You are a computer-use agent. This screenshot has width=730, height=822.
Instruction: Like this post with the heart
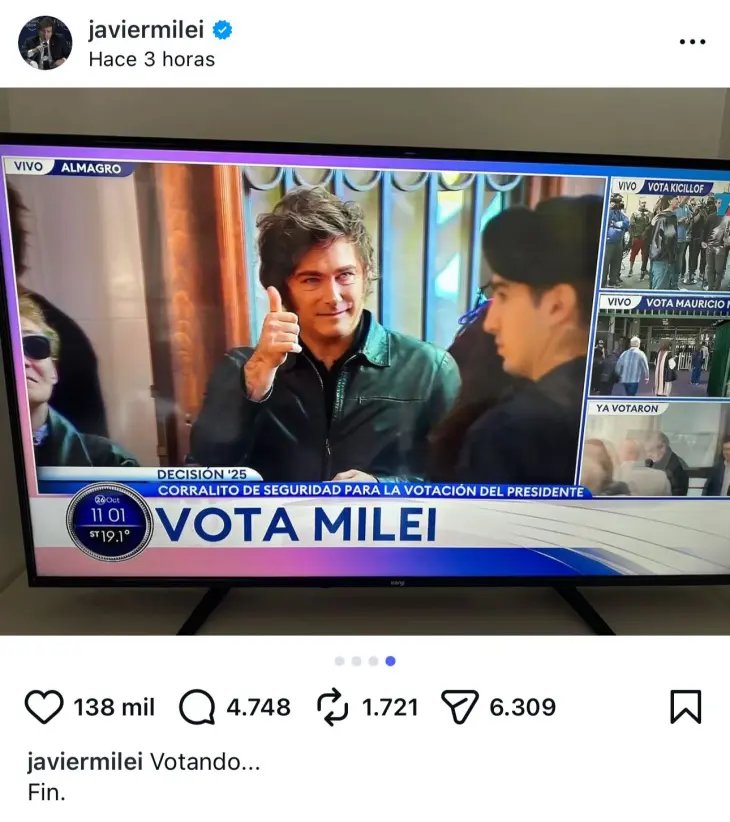click(x=44, y=707)
